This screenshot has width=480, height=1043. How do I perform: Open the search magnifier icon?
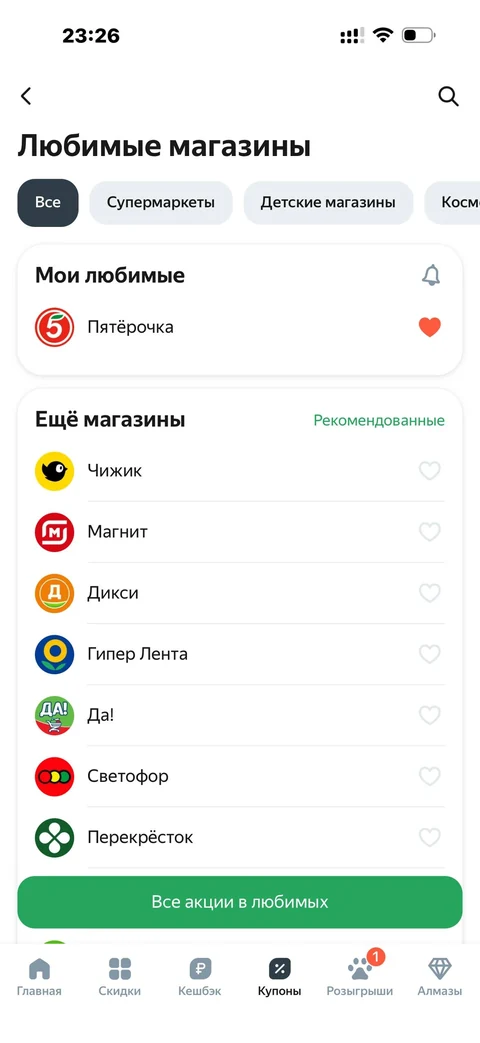[449, 96]
